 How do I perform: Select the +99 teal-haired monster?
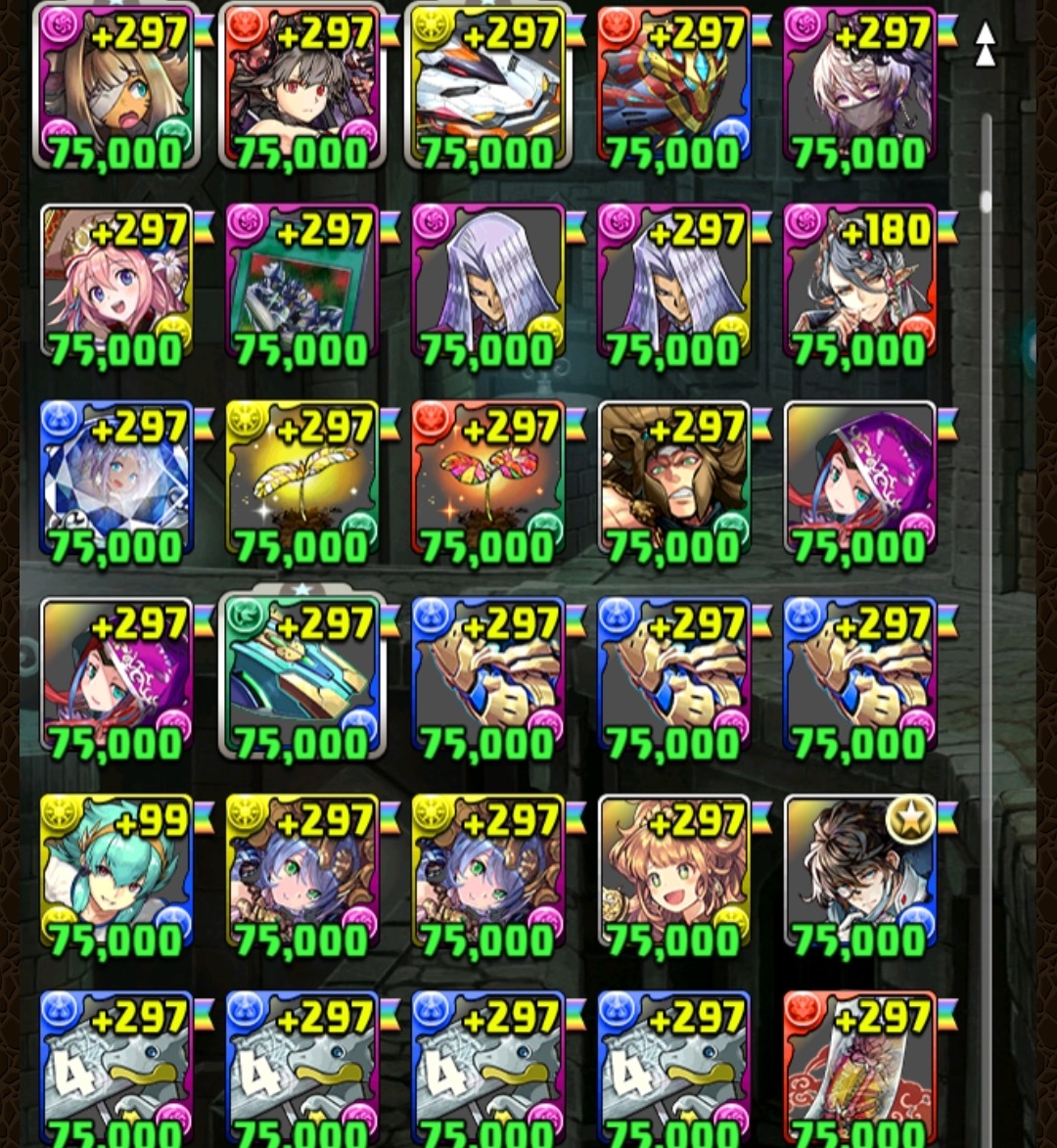[x=115, y=875]
